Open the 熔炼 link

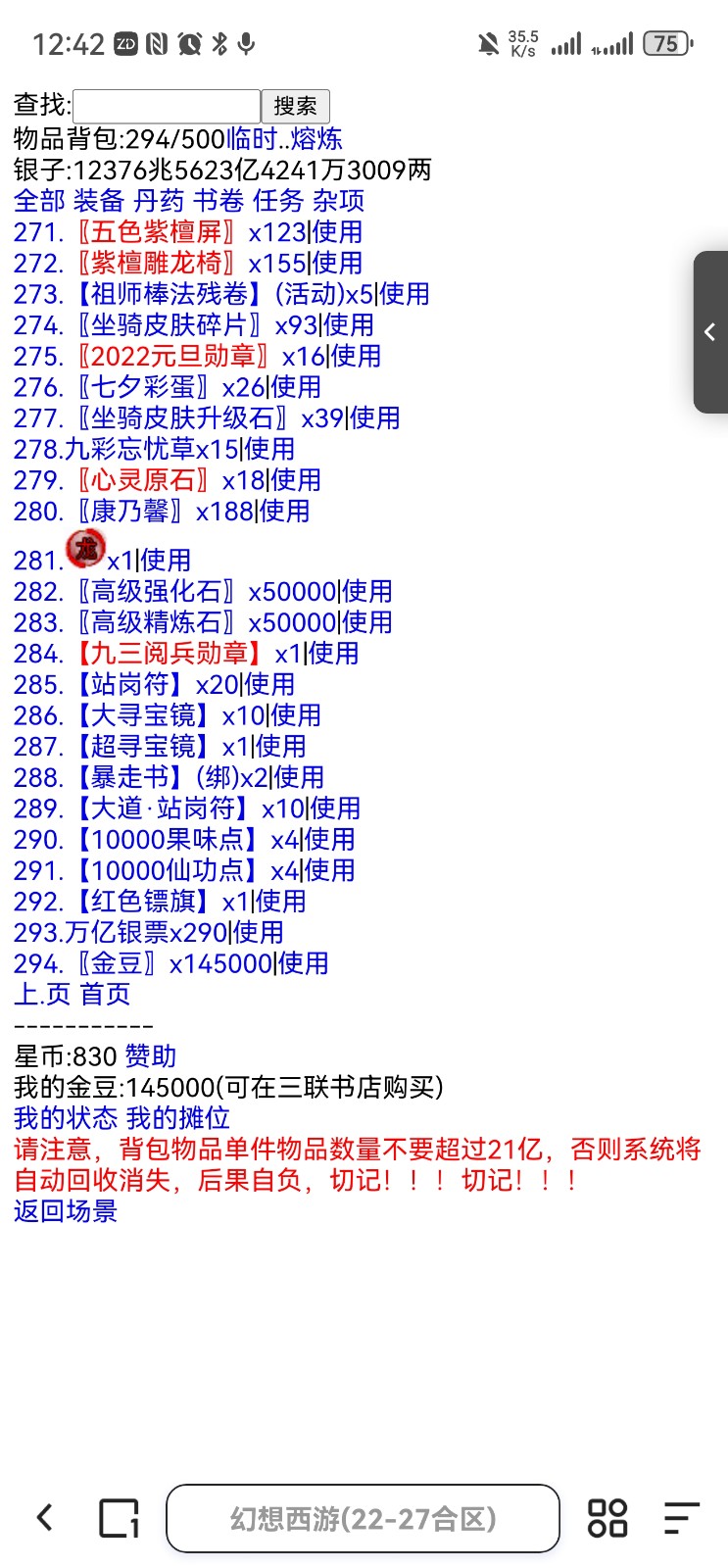point(316,139)
